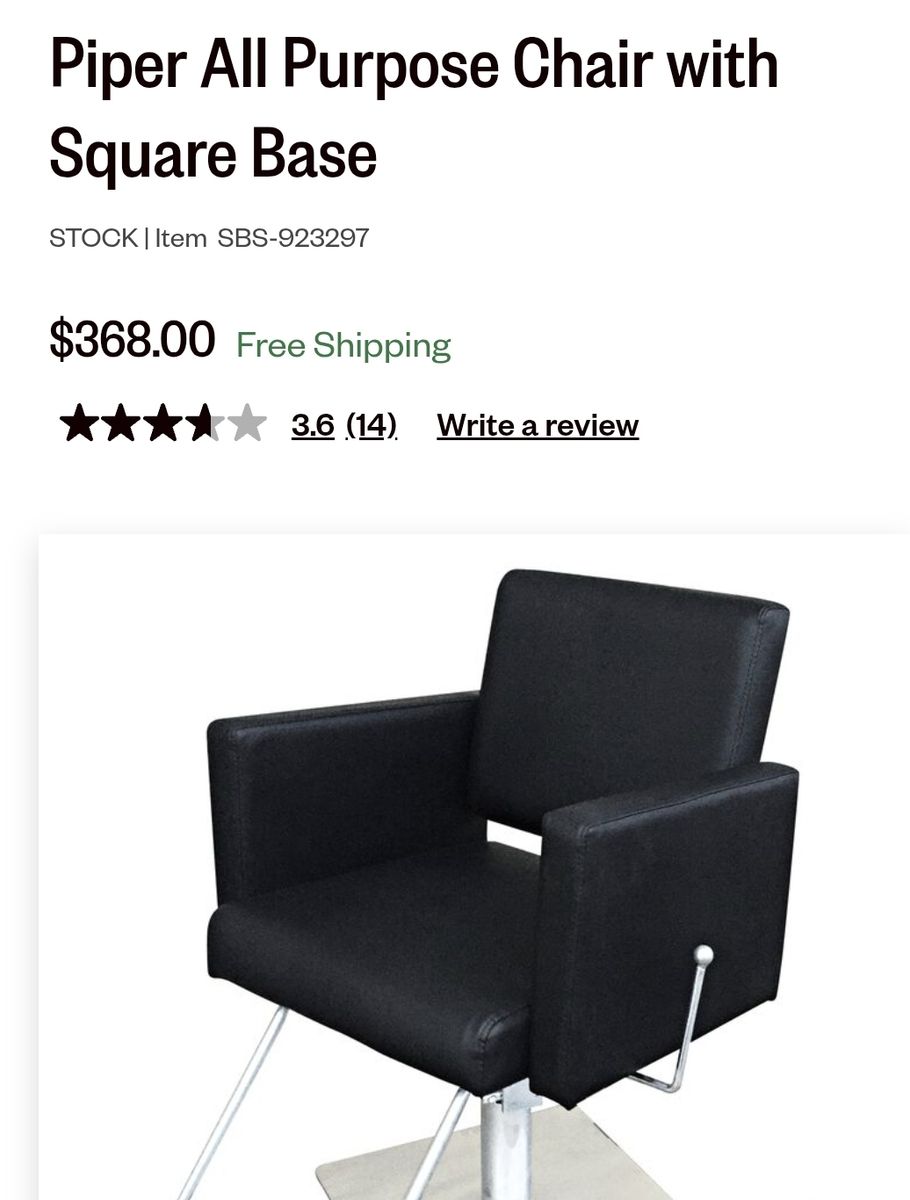Viewport: 910px width, 1200px height.
Task: Click the Free Shipping label
Action: [340, 345]
